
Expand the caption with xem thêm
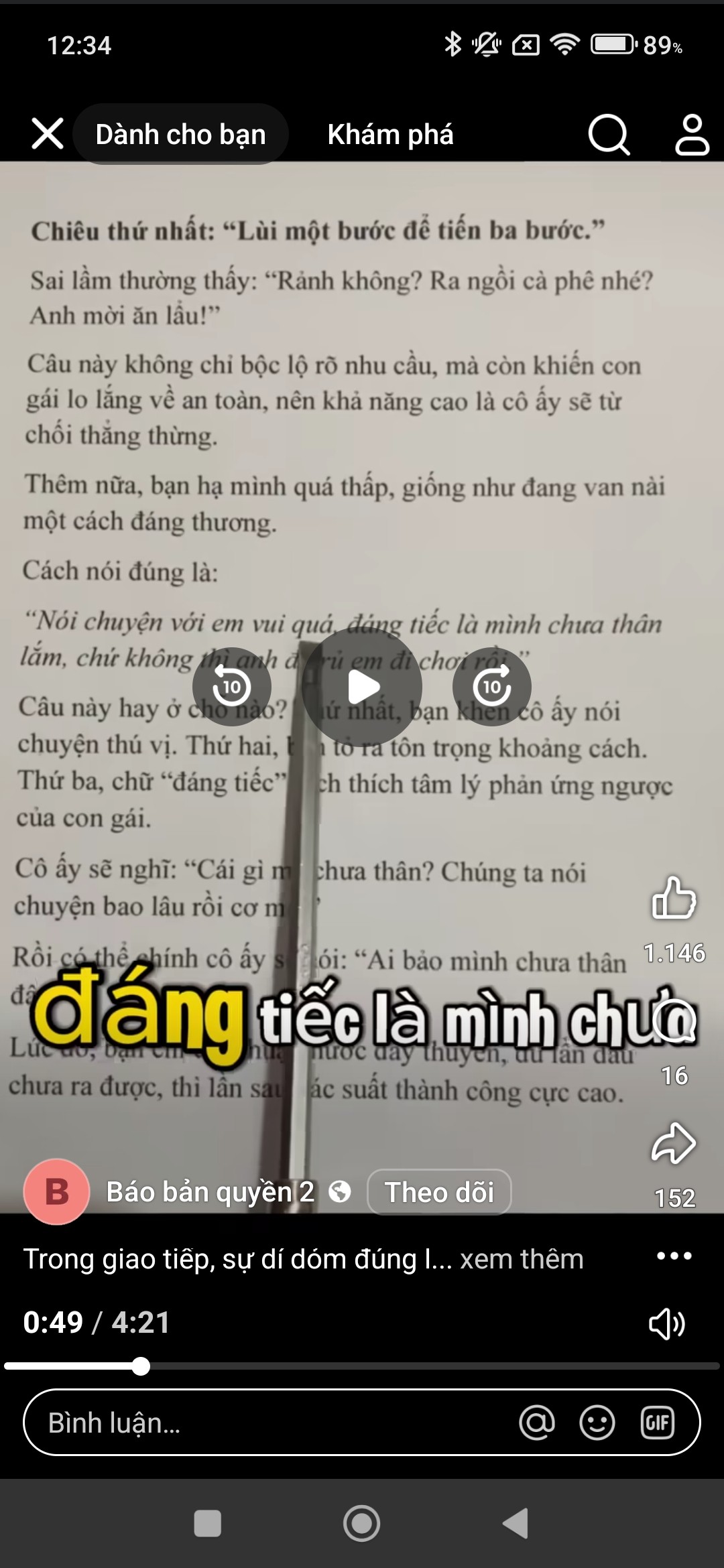tap(522, 1259)
